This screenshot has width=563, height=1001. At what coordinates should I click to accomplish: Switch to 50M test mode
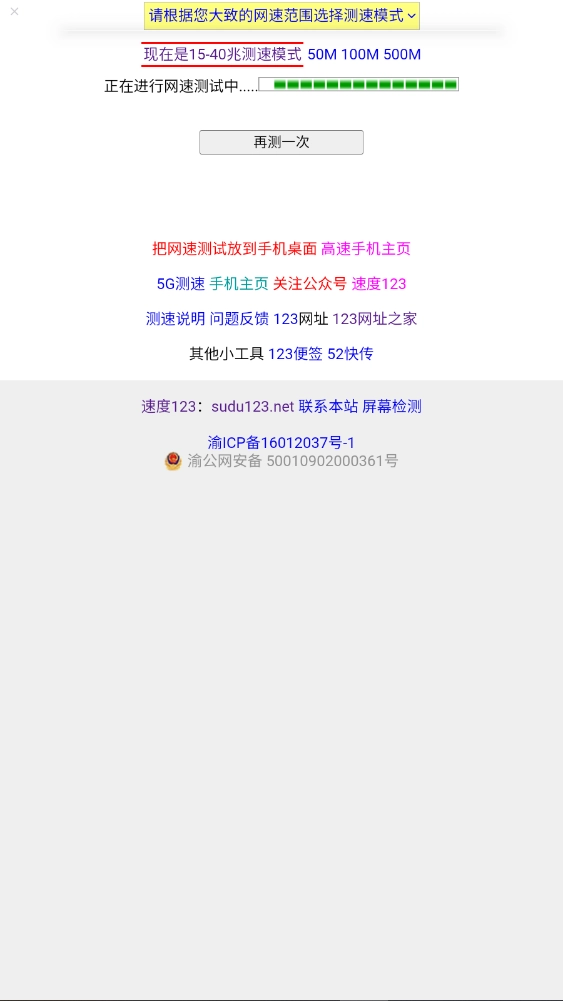pos(322,54)
